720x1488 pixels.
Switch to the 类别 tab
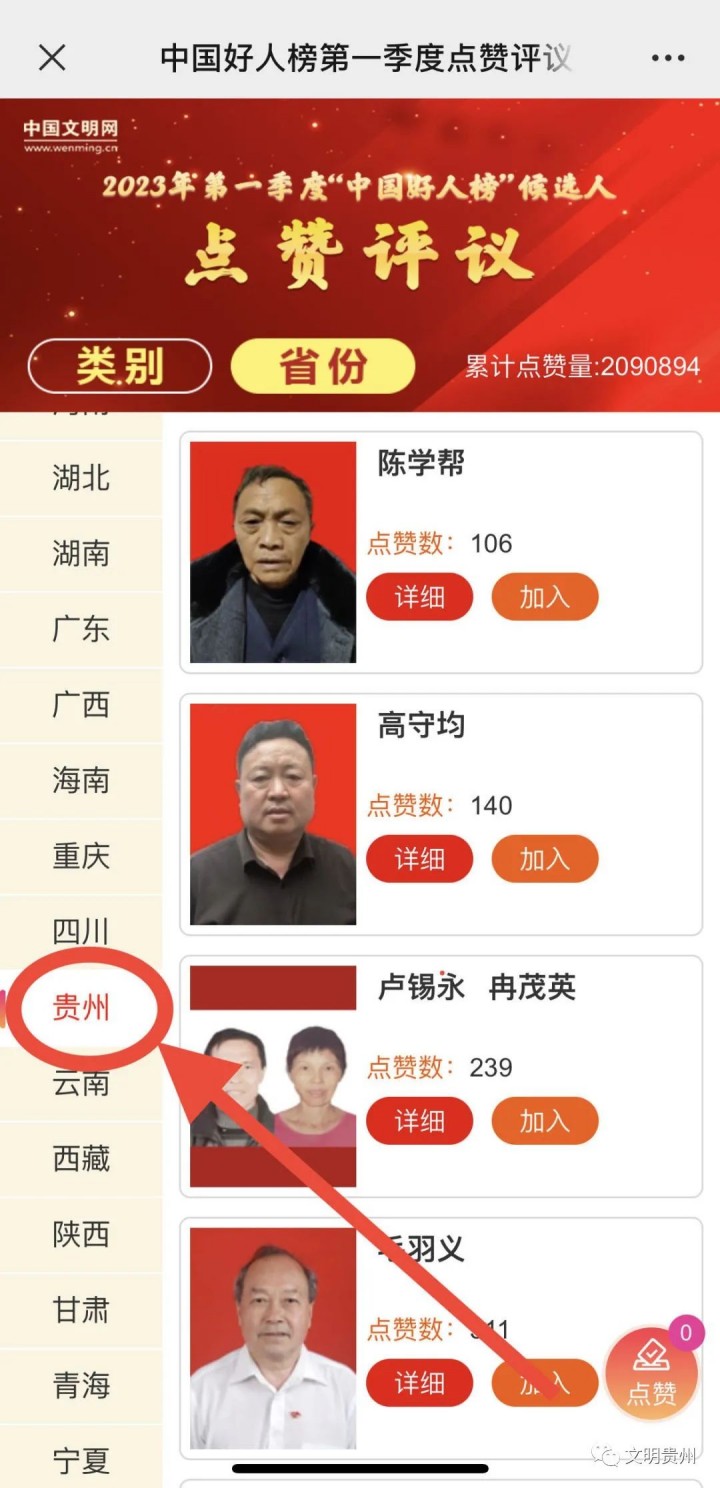120,366
